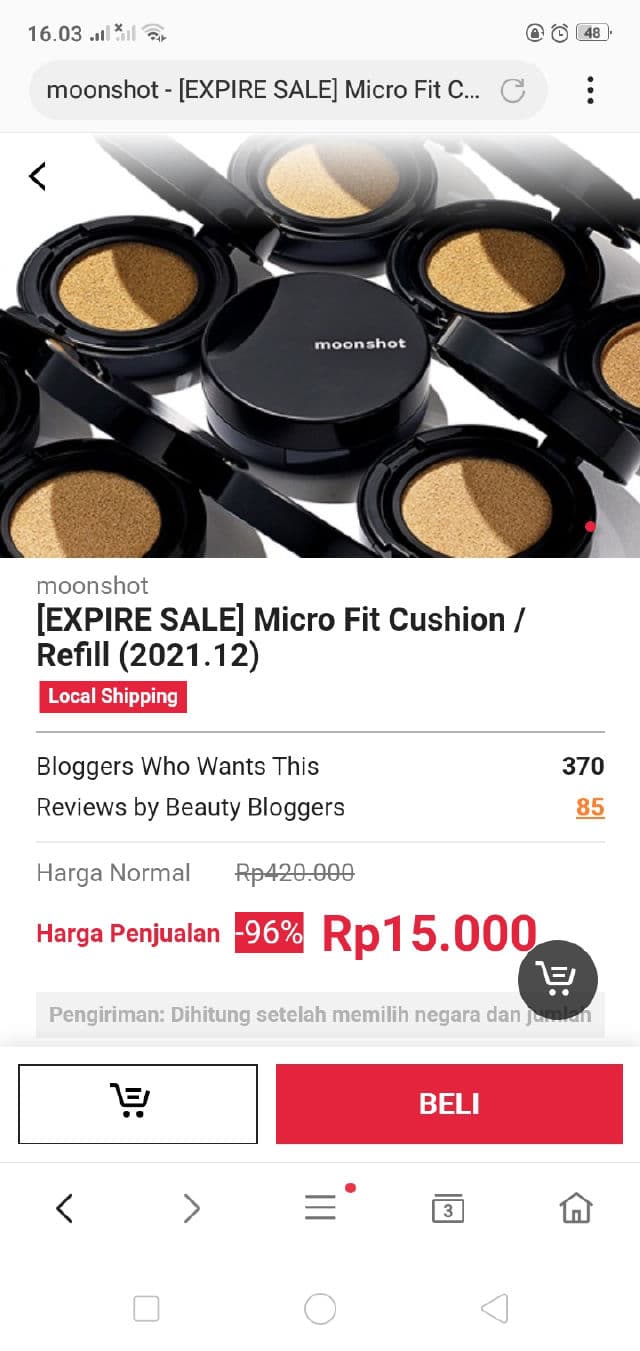The height and width of the screenshot is (1351, 640).
Task: Tap the system home circle button
Action: 320,1308
